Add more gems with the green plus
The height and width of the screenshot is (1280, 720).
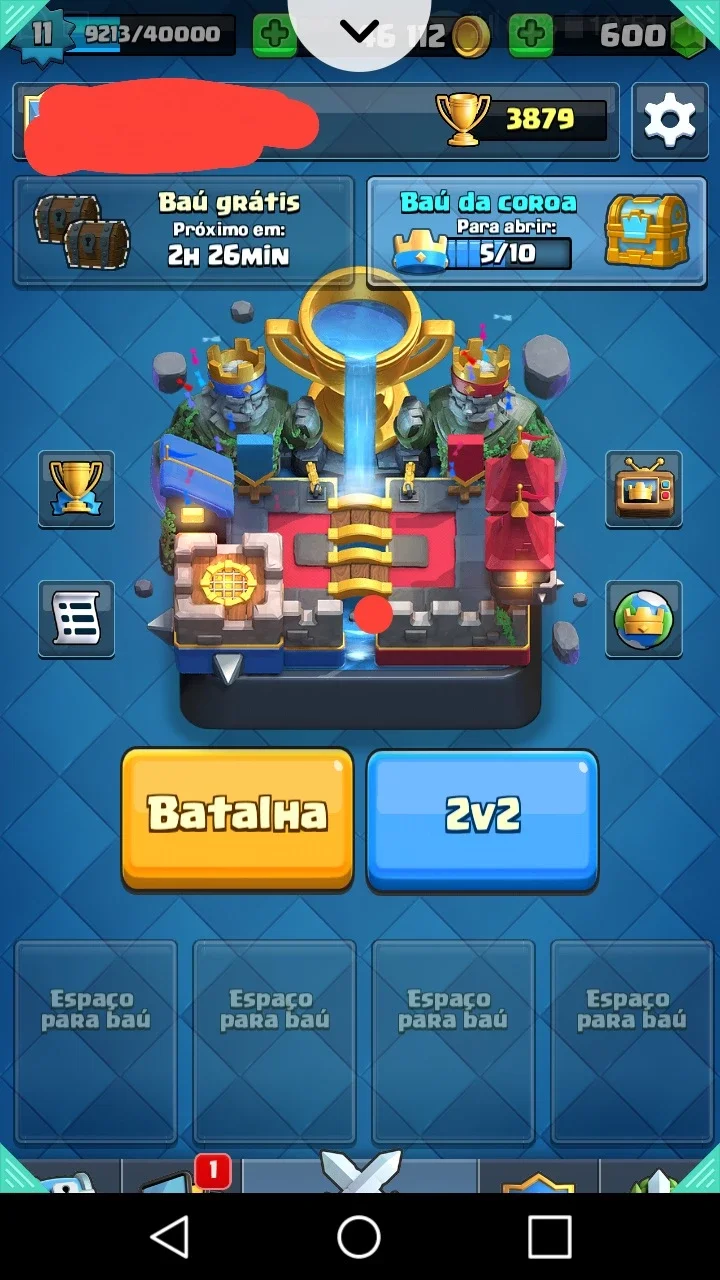[x=531, y=35]
